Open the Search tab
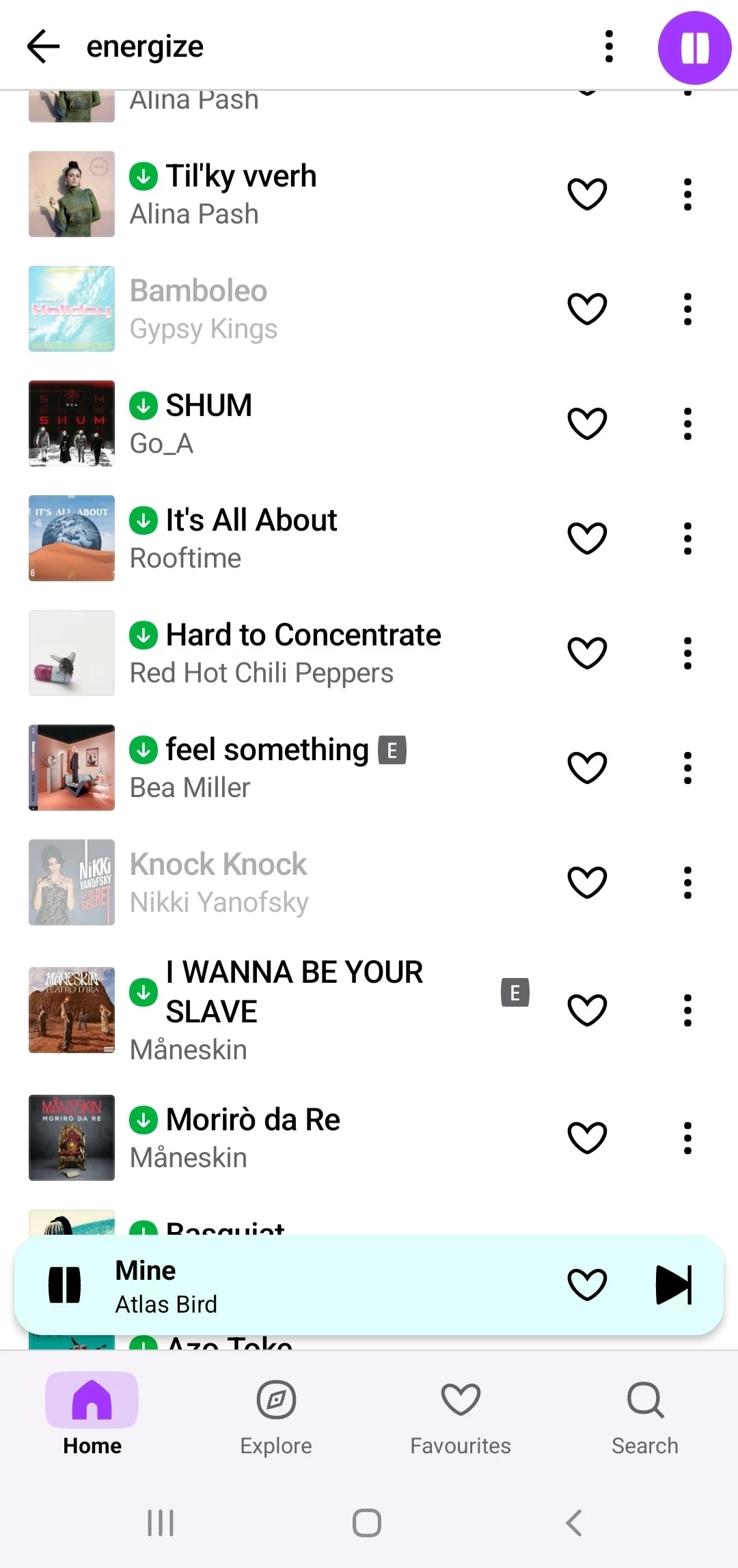The width and height of the screenshot is (738, 1568). coord(644,1415)
